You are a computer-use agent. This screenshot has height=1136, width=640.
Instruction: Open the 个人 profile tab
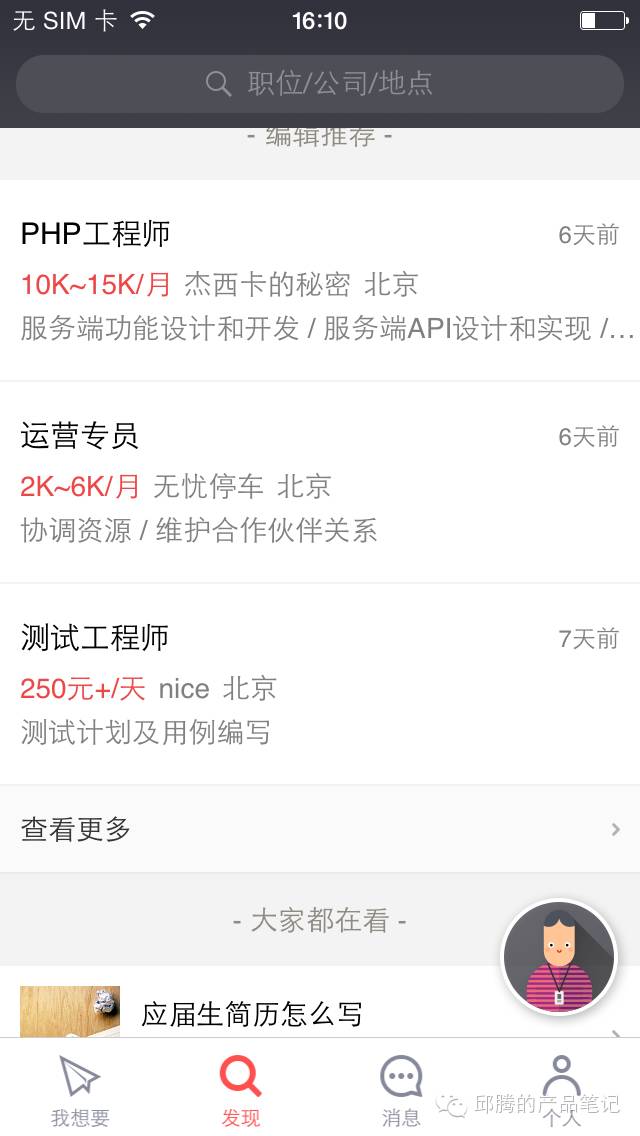[561, 1091]
